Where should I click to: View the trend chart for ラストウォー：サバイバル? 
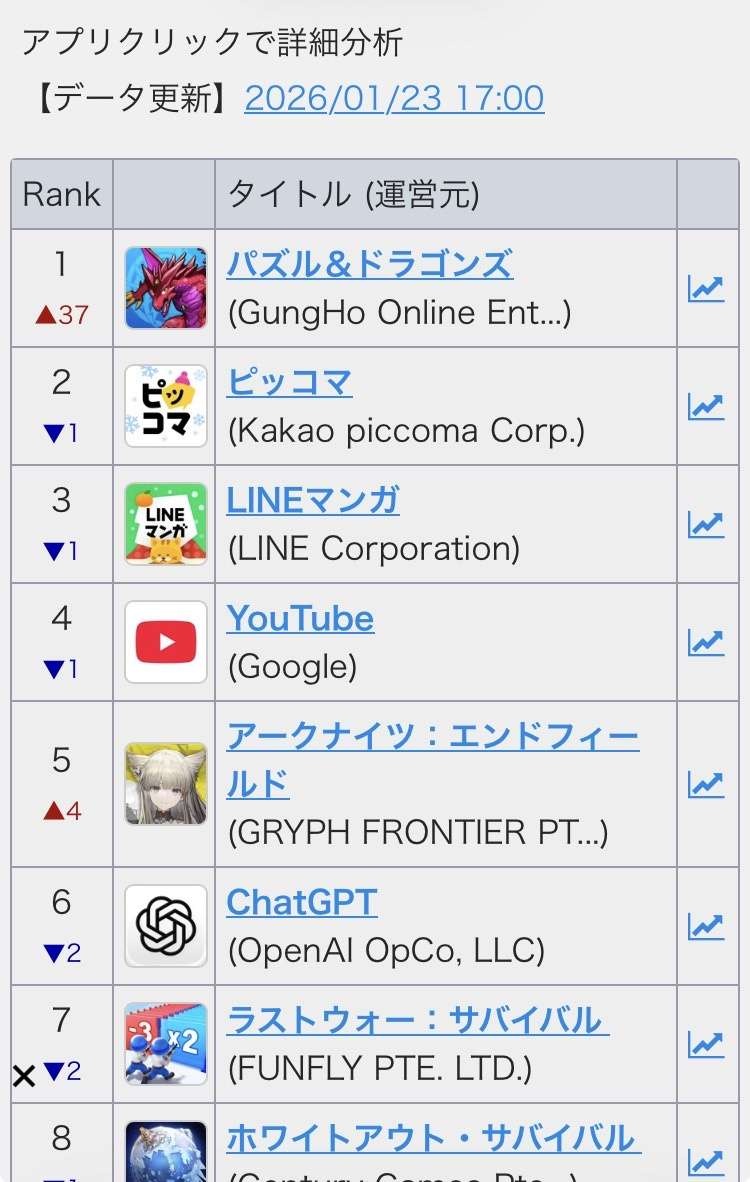[706, 1044]
